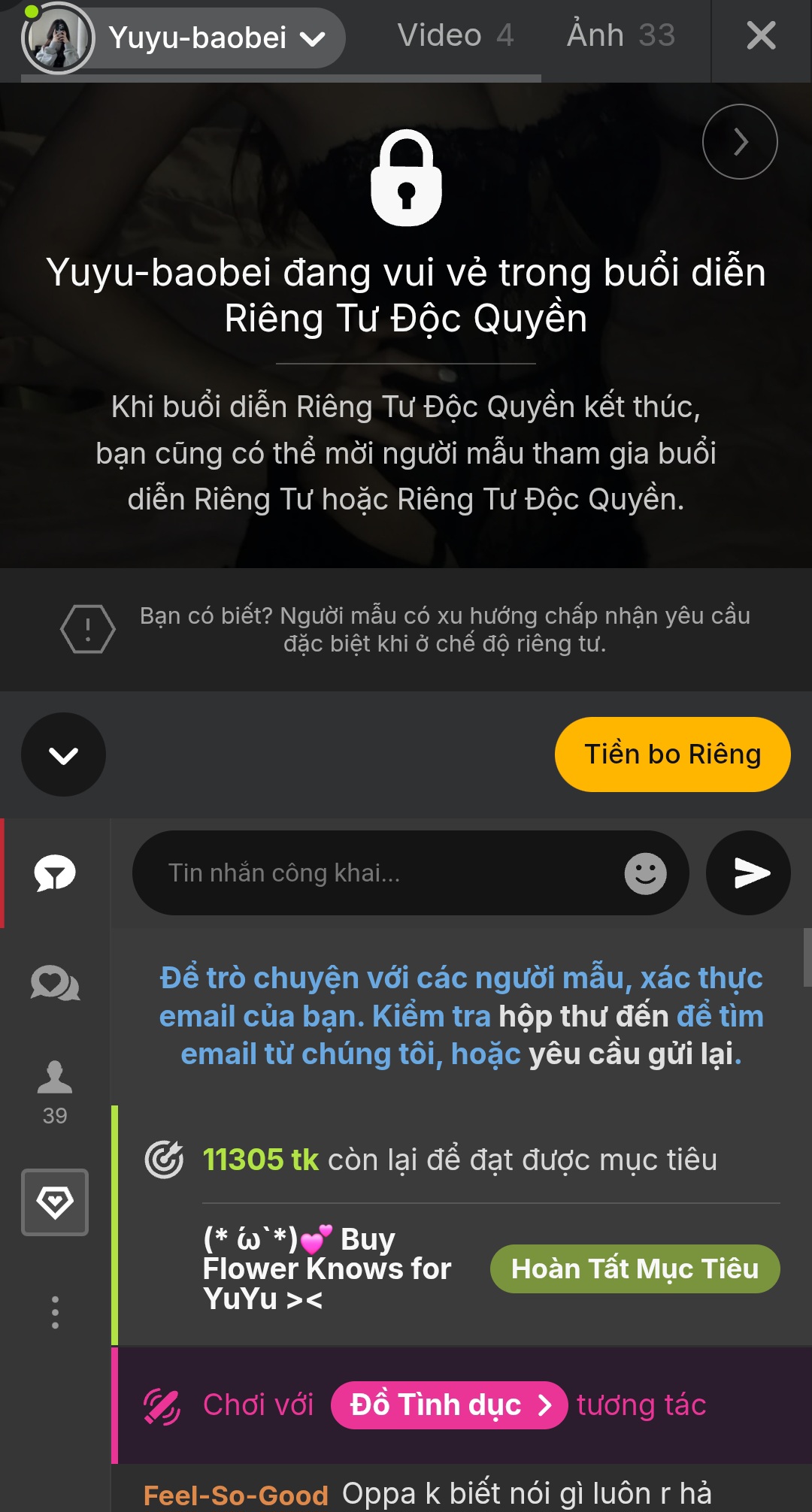This screenshot has width=812, height=1512.
Task: Open the hộp thư đến link
Action: tap(583, 1017)
